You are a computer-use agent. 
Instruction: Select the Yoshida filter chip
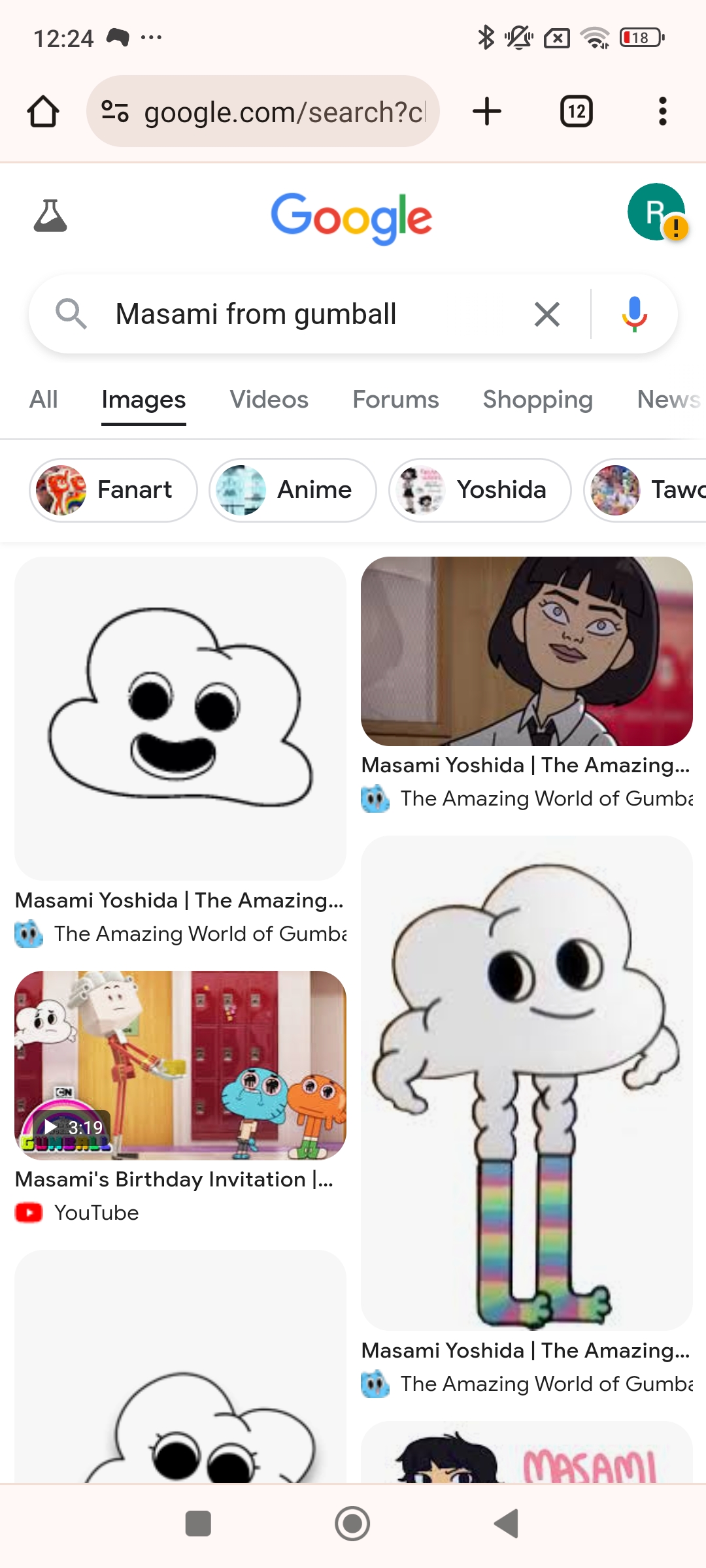coord(479,490)
